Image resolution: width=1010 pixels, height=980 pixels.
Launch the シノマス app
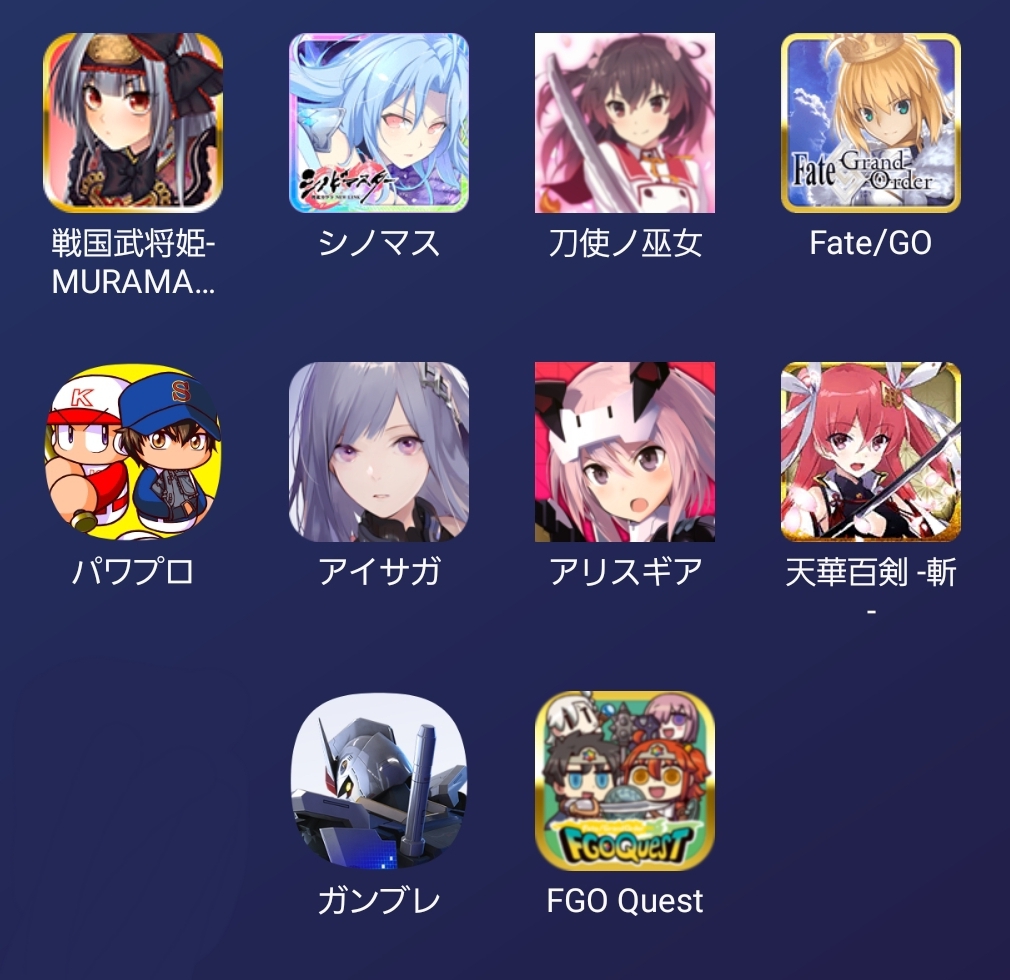(379, 122)
